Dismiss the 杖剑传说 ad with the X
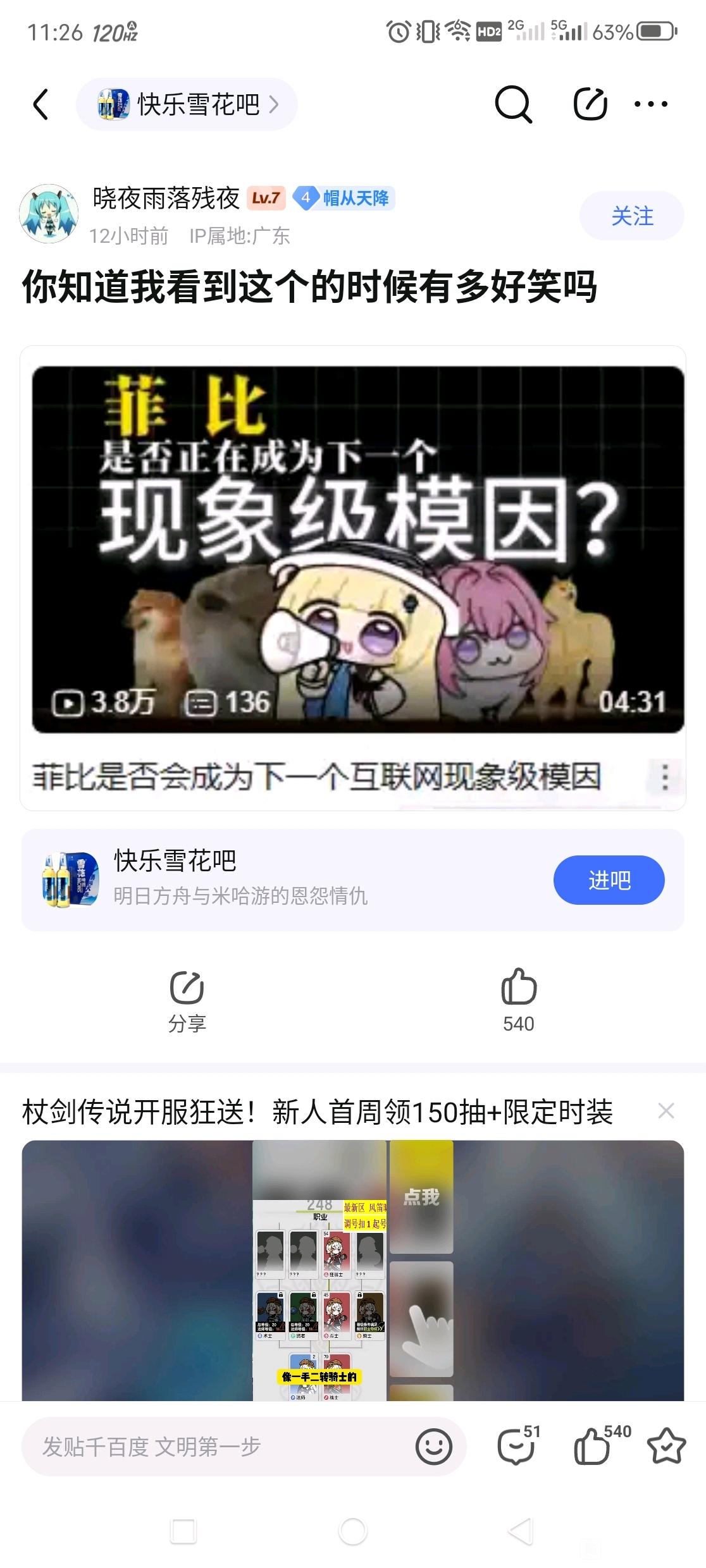The width and height of the screenshot is (706, 1568). point(666,1111)
